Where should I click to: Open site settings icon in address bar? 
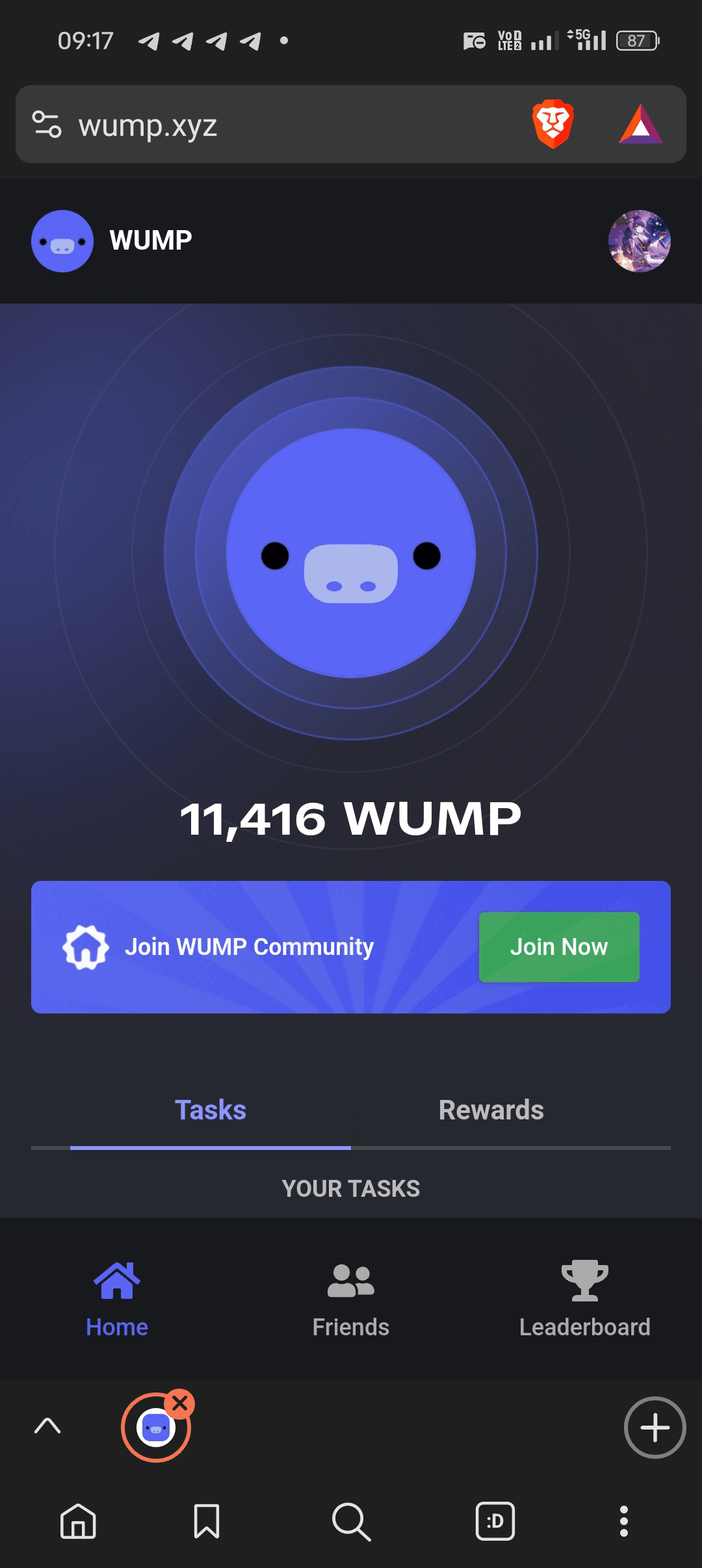47,124
